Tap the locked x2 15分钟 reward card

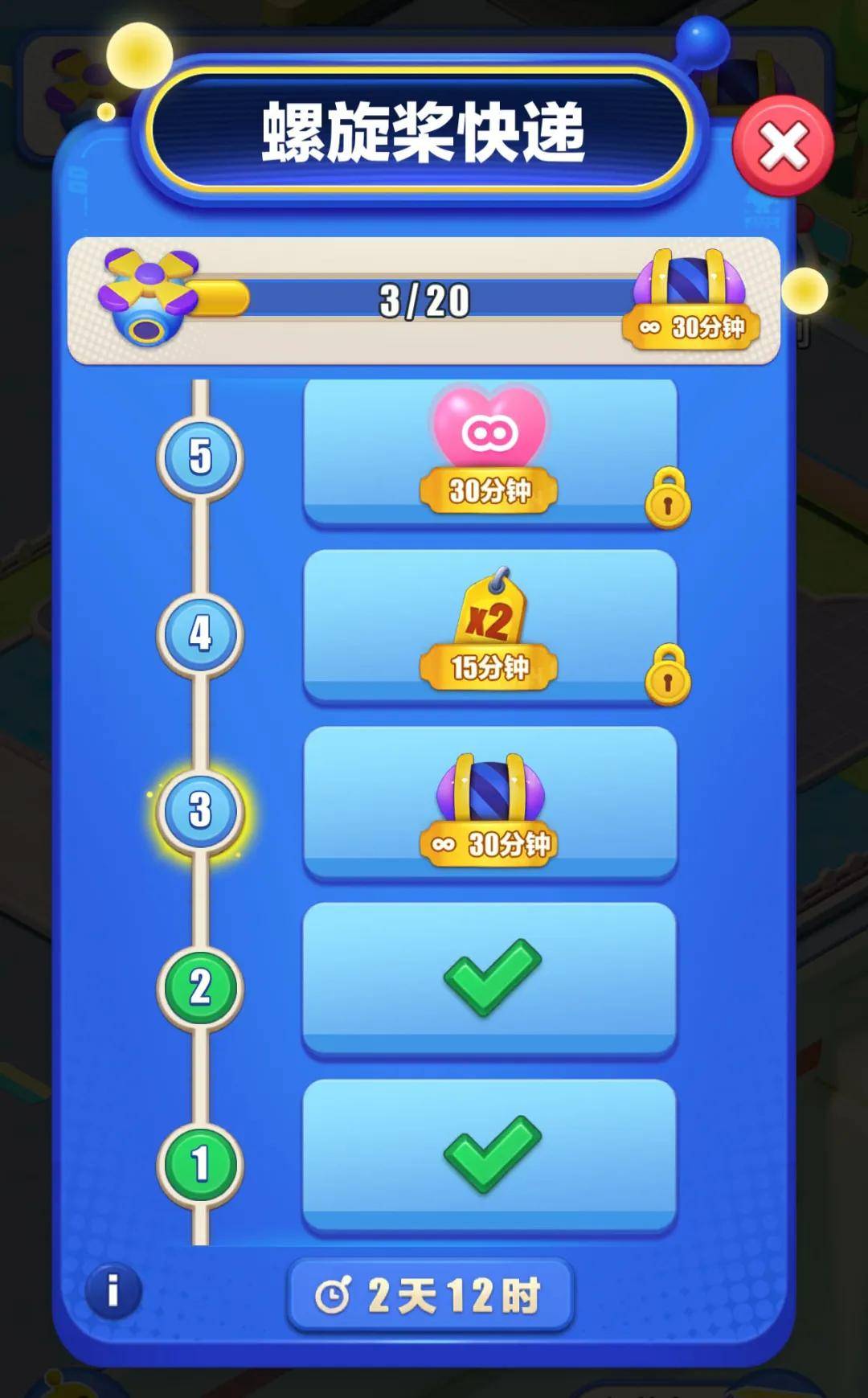[x=490, y=628]
